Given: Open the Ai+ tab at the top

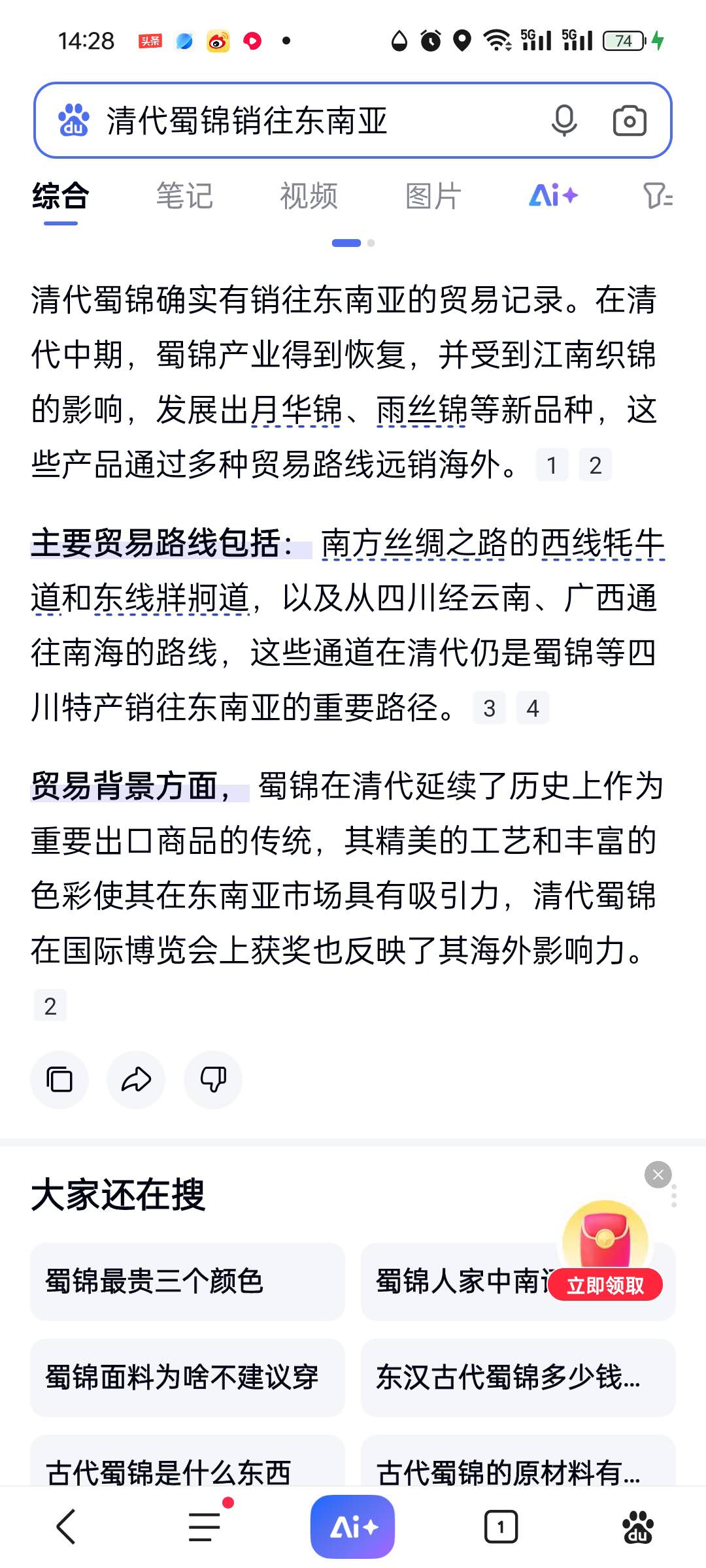Looking at the screenshot, I should [x=553, y=195].
